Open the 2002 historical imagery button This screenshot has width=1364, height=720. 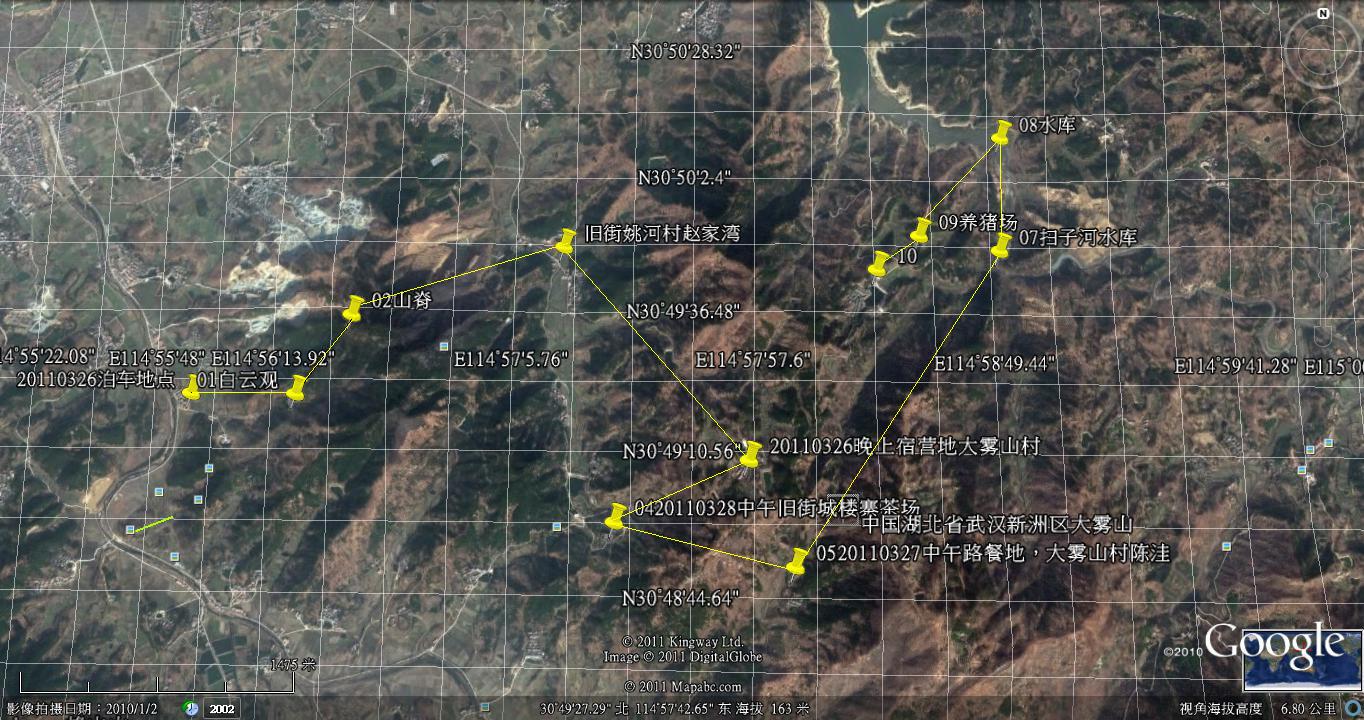[221, 709]
